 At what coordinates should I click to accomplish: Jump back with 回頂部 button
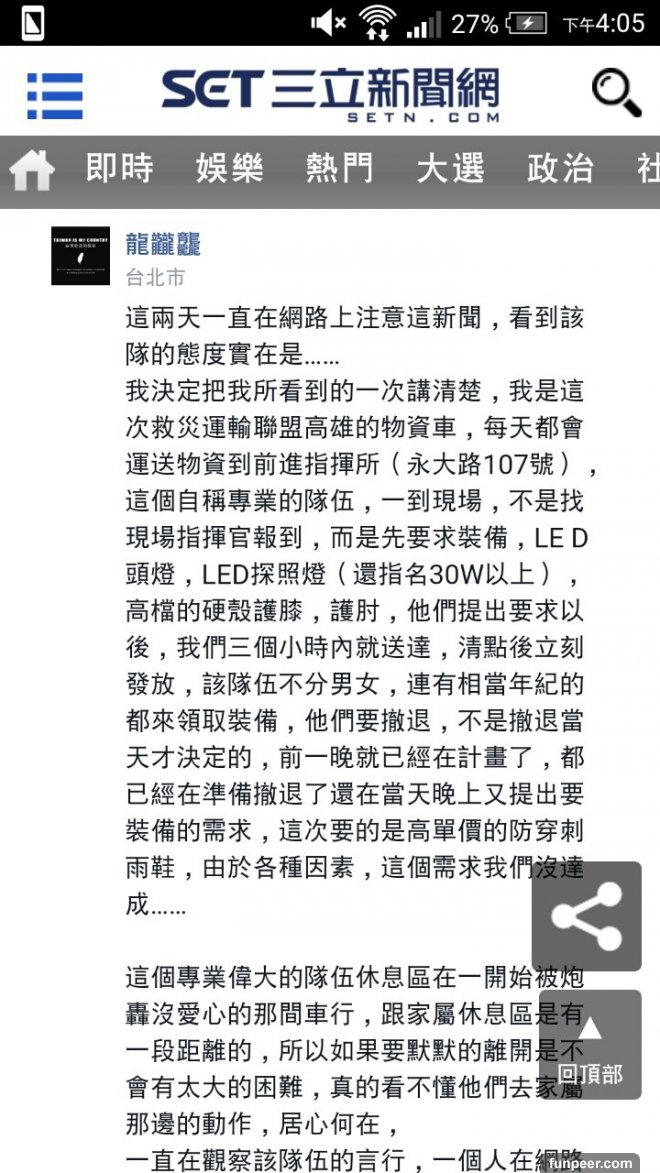pos(590,1044)
